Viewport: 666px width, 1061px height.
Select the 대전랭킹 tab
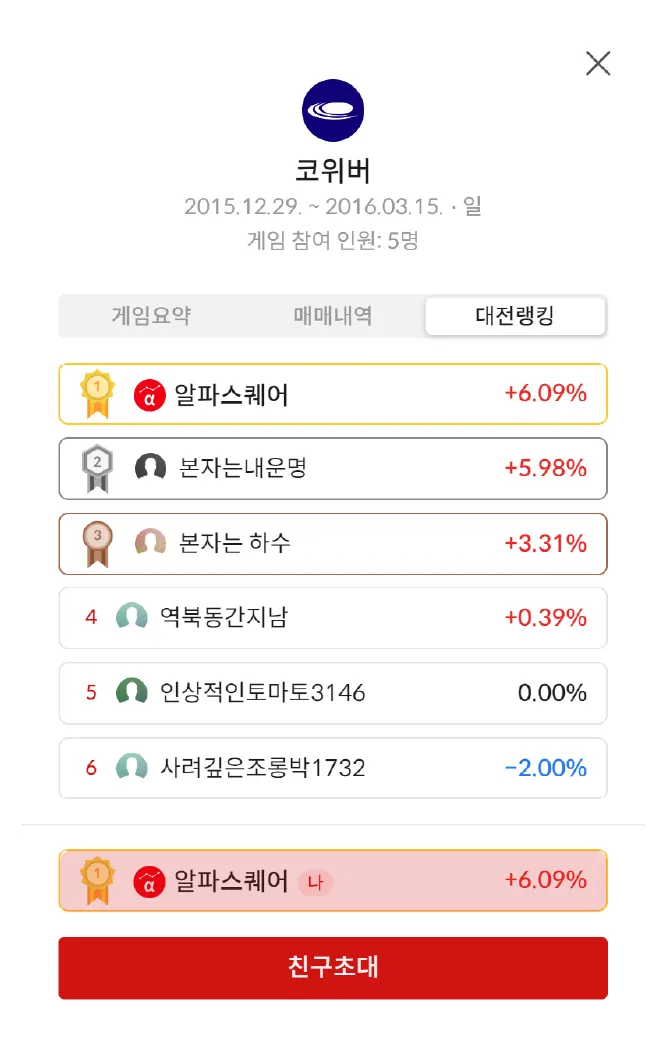[515, 316]
